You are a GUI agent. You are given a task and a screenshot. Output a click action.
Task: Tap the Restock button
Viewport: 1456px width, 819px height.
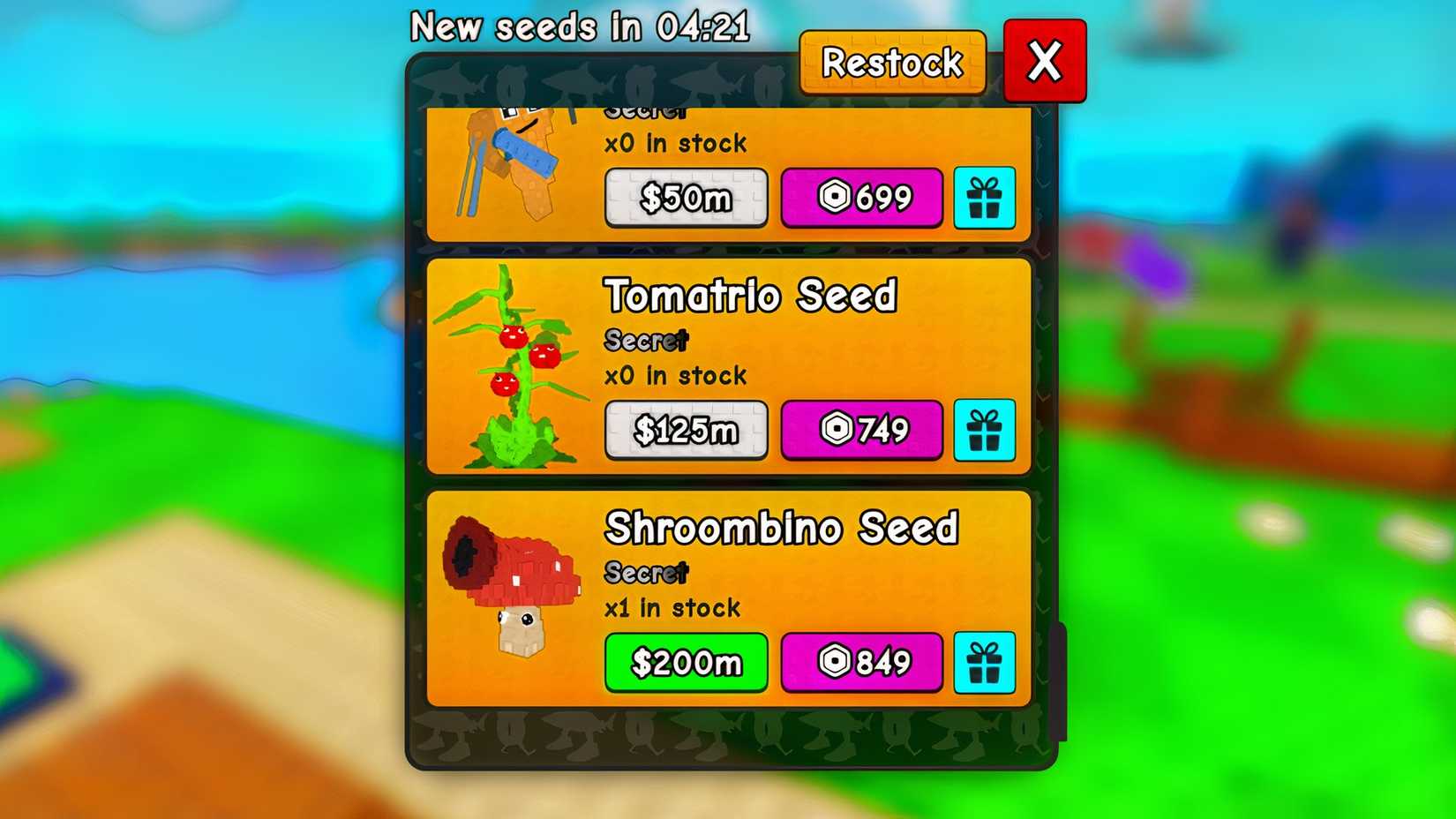[892, 63]
